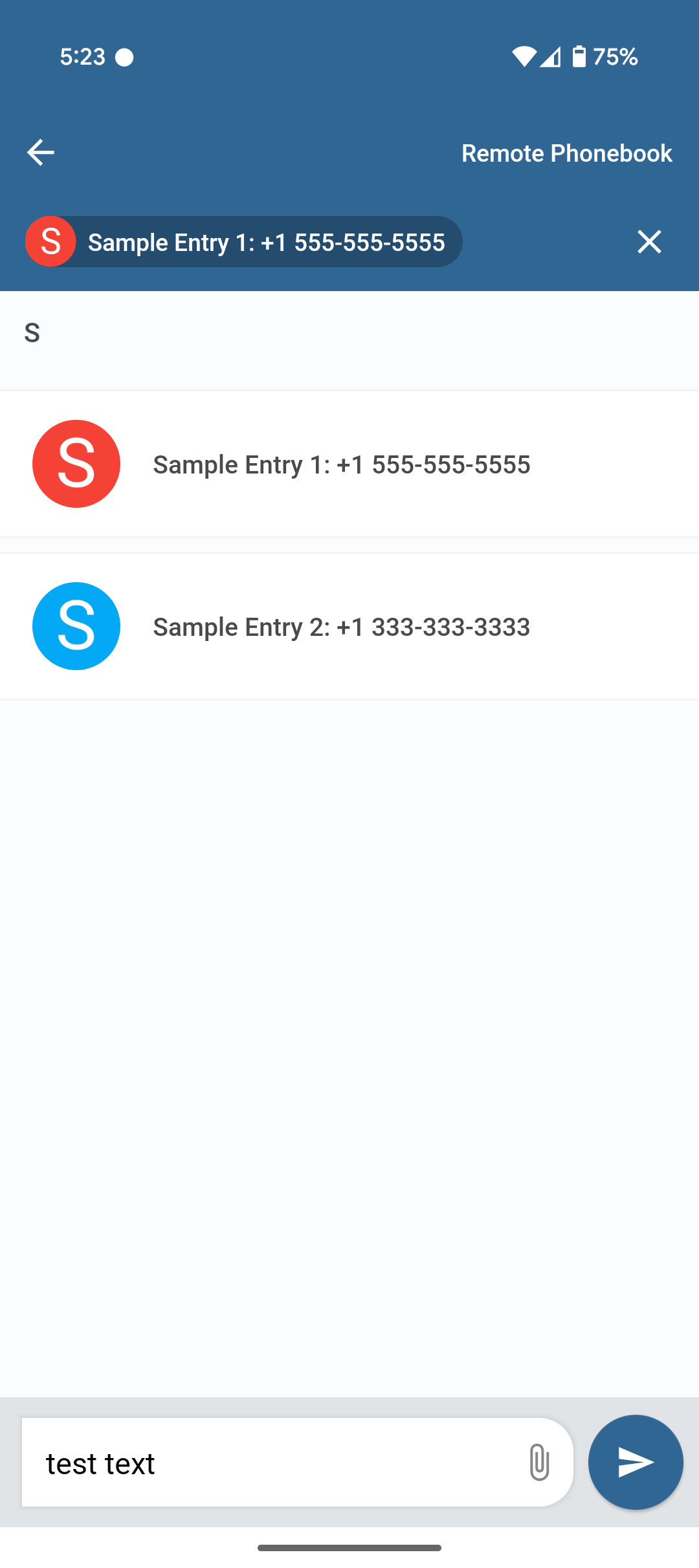Attach a file with the paperclip icon

point(539,1463)
